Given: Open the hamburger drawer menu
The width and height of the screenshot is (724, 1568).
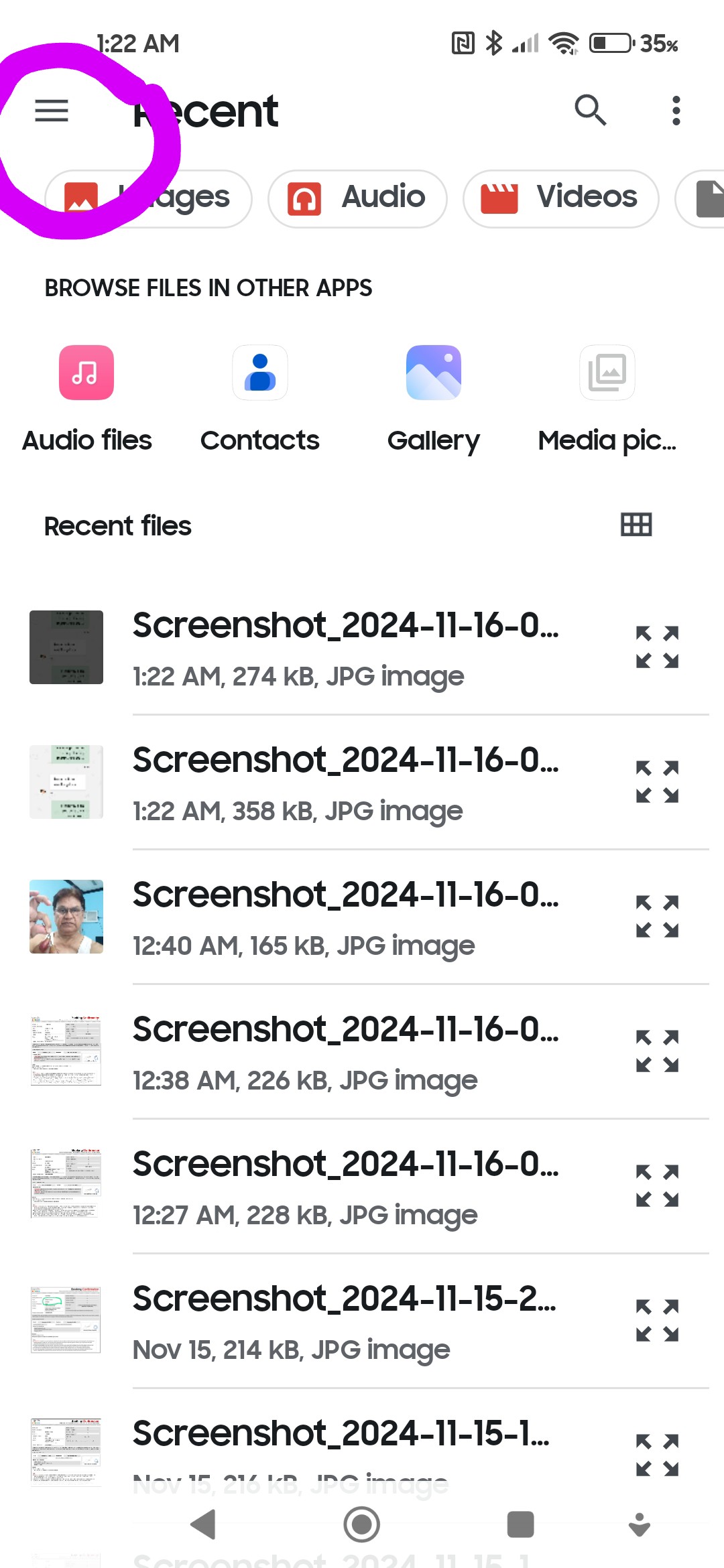Looking at the screenshot, I should click(x=52, y=111).
